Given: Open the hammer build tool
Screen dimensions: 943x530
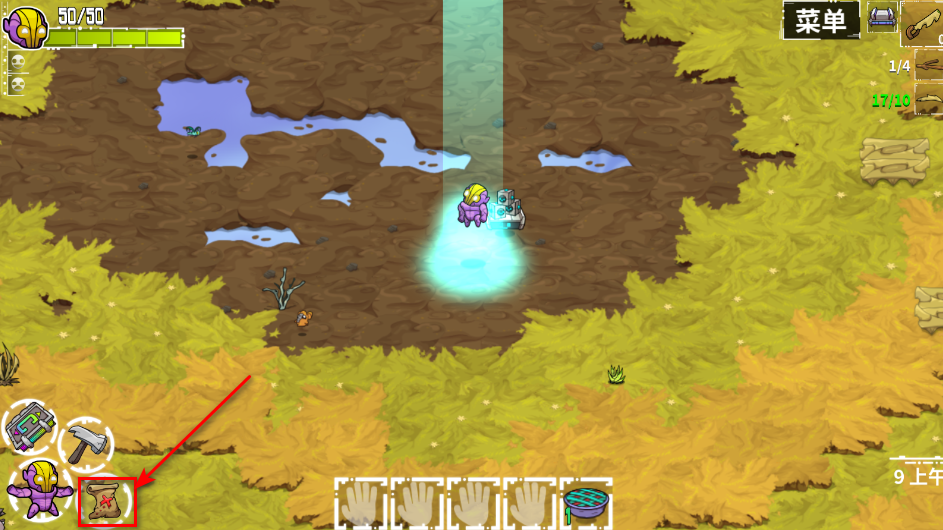Looking at the screenshot, I should click(x=85, y=444).
